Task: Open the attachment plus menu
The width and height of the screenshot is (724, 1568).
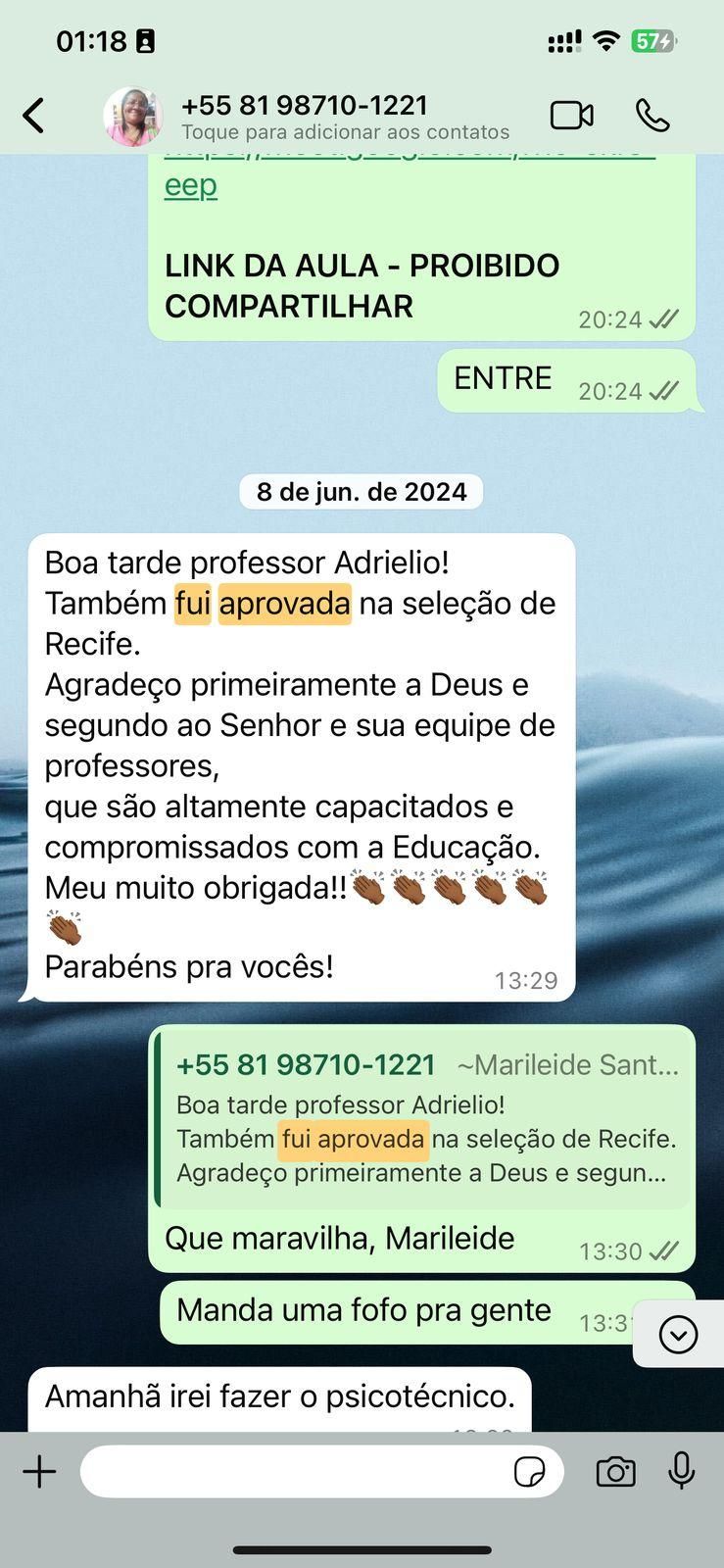Action: (40, 1472)
